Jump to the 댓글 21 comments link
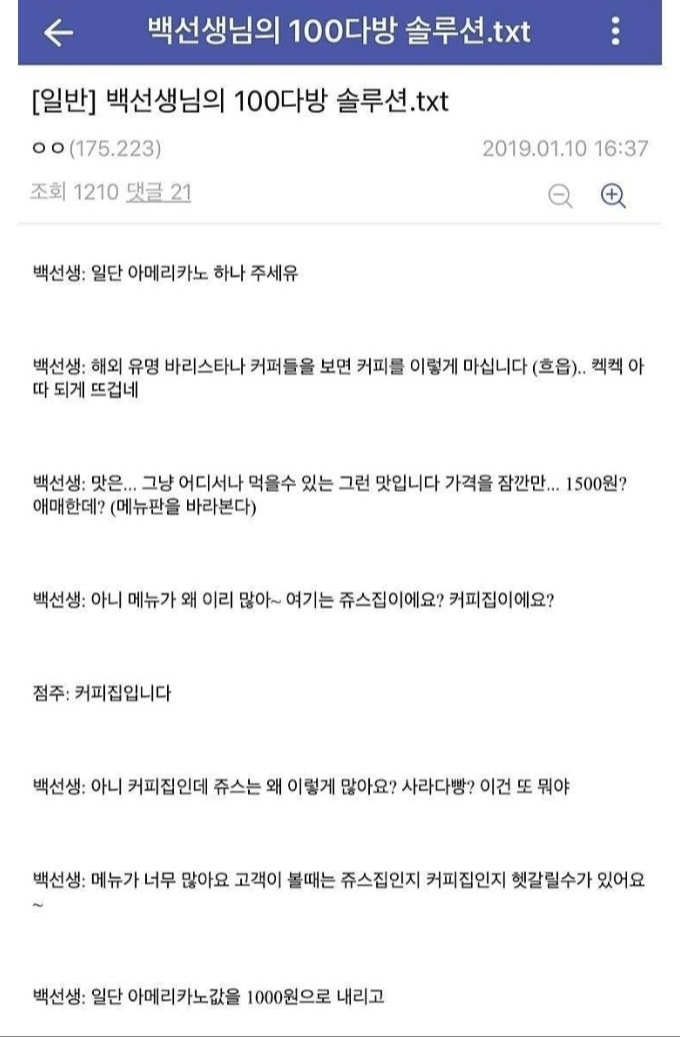Screen dimensions: 680x1037 [157, 192]
